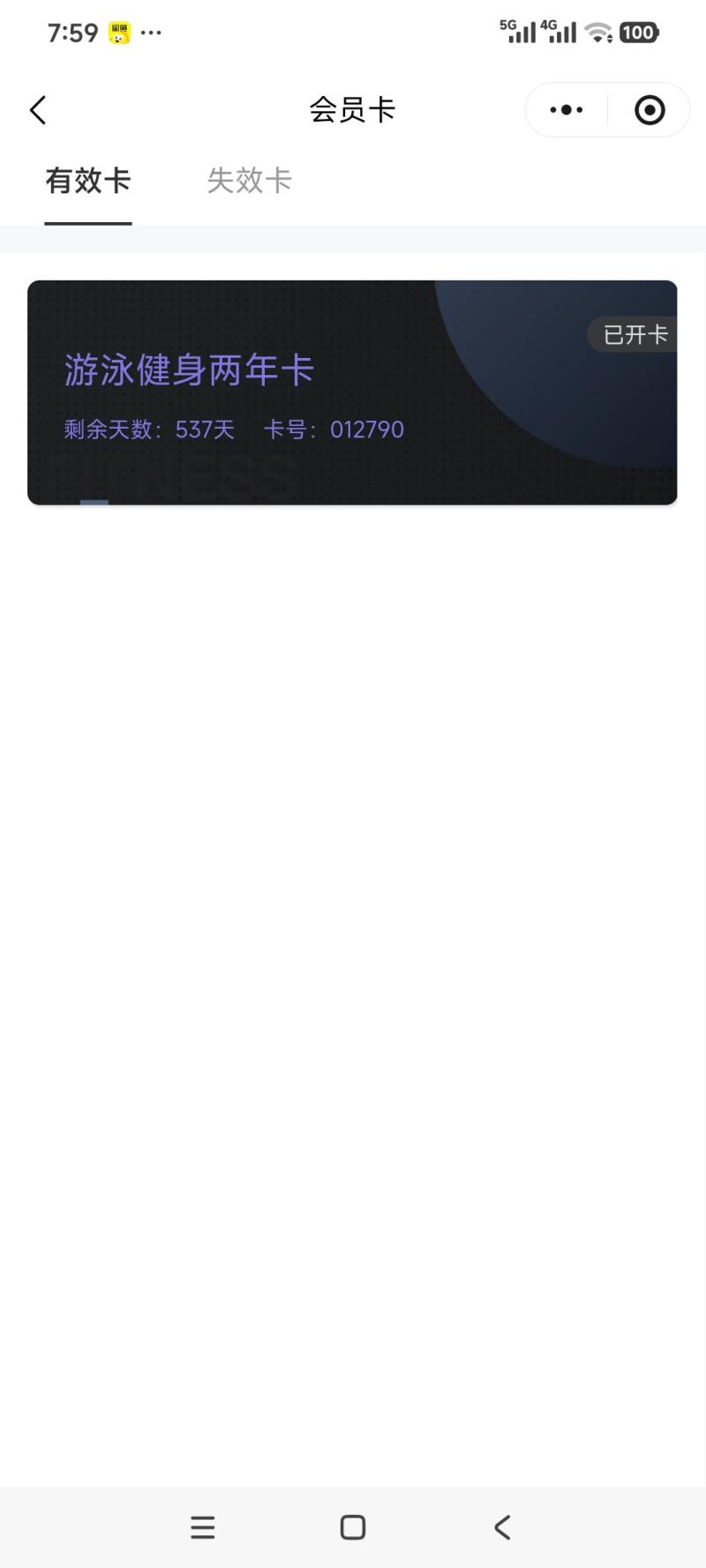Close the mini program via the circle icon
Viewport: 706px width, 1568px height.
click(650, 110)
